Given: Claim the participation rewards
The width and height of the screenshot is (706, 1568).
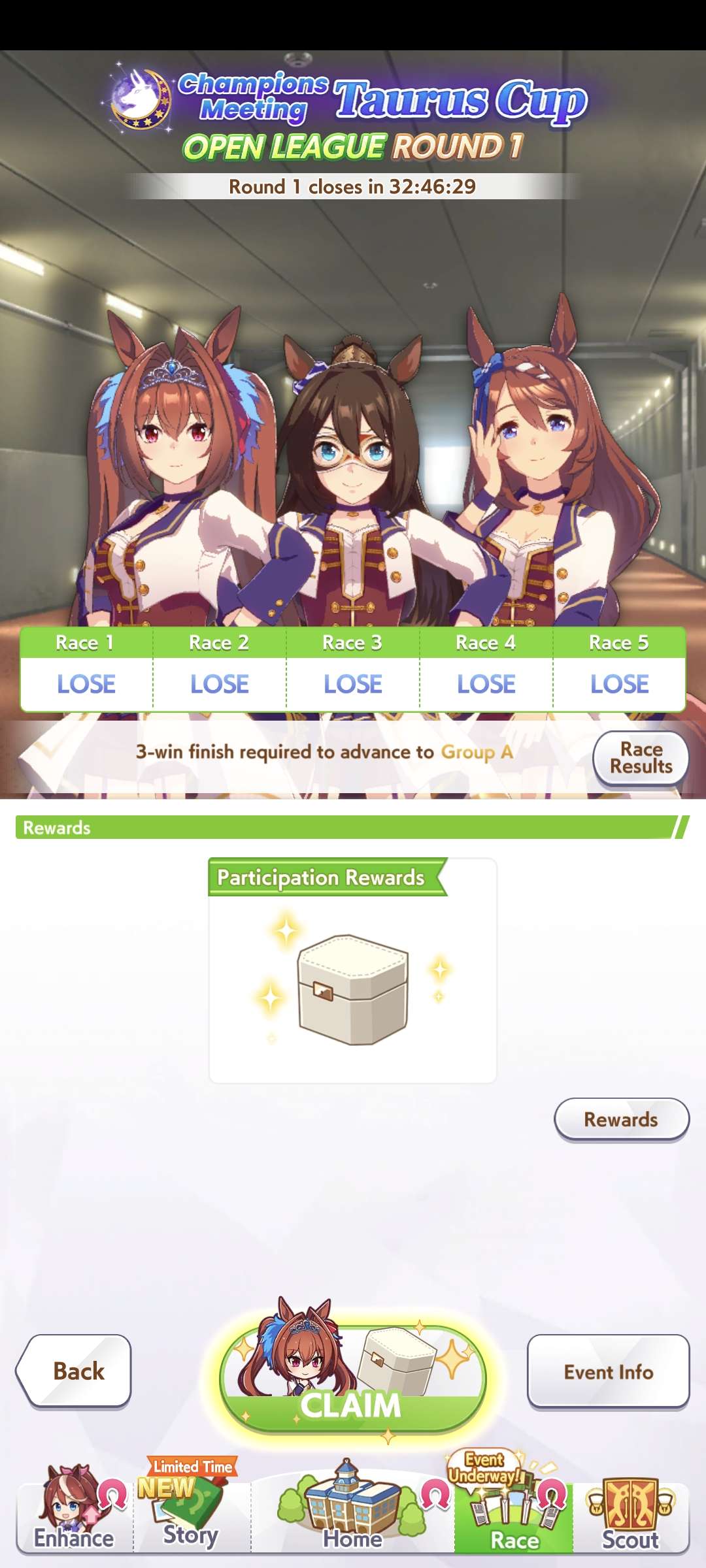Looking at the screenshot, I should (353, 1380).
